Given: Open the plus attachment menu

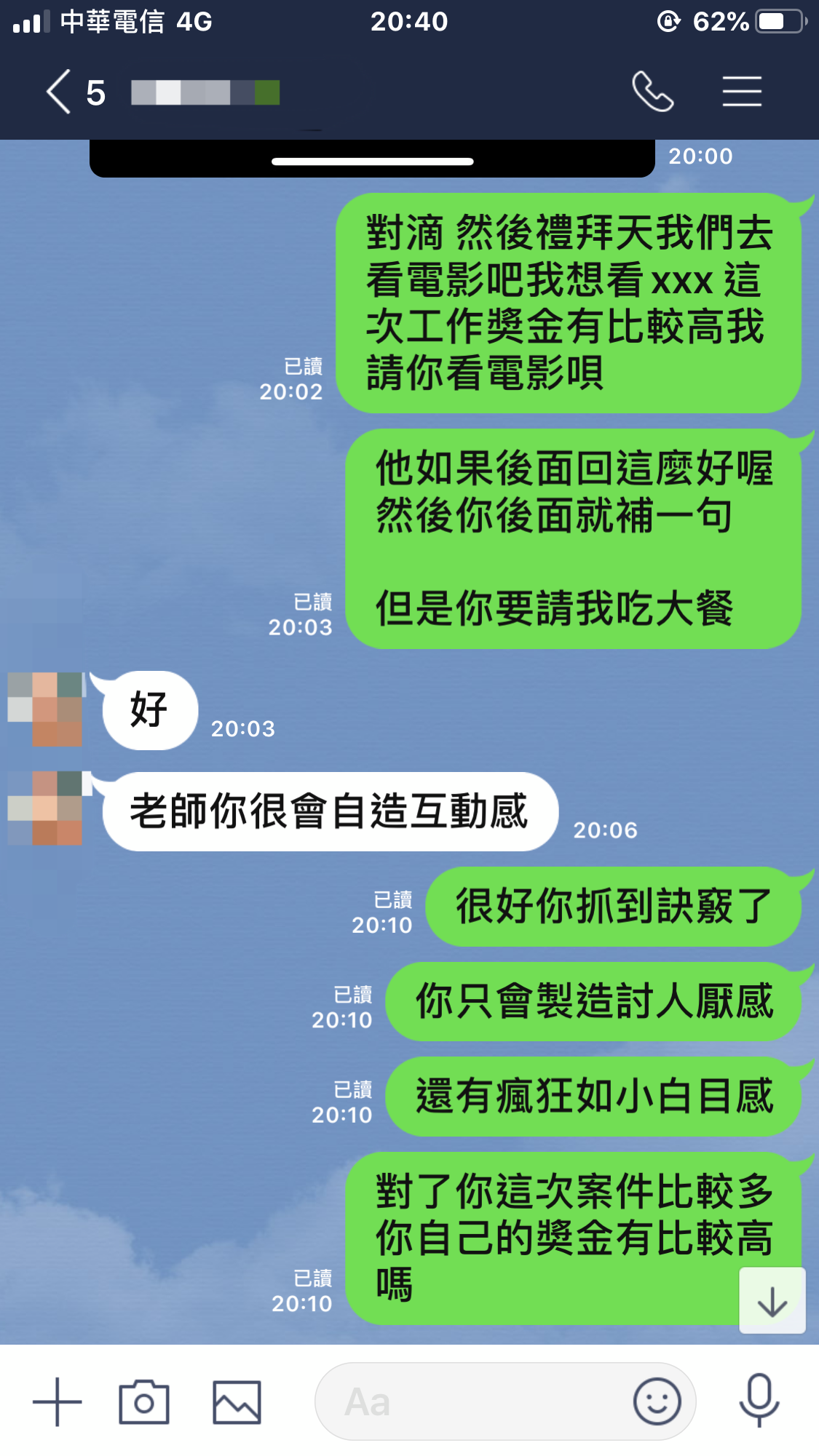Looking at the screenshot, I should (57, 1401).
